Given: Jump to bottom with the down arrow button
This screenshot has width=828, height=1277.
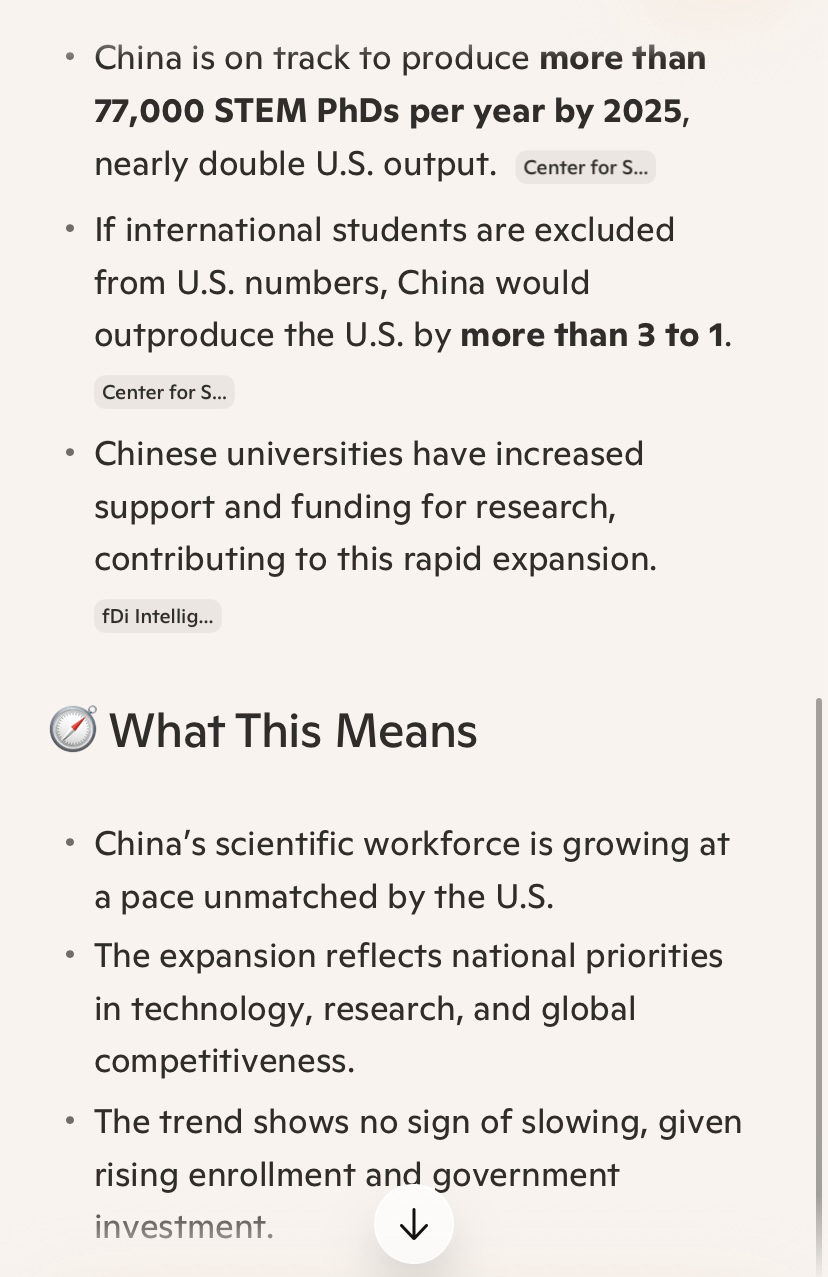Looking at the screenshot, I should (x=413, y=1224).
